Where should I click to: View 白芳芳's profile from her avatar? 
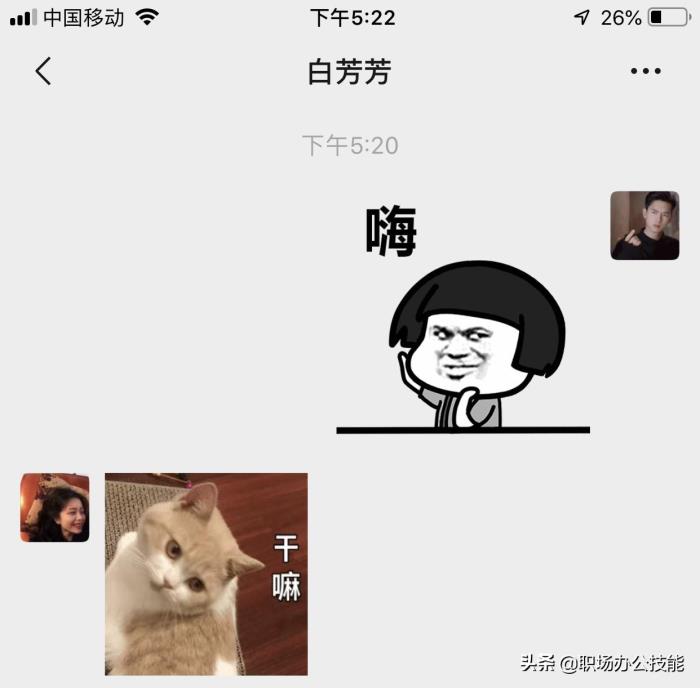click(x=55, y=508)
